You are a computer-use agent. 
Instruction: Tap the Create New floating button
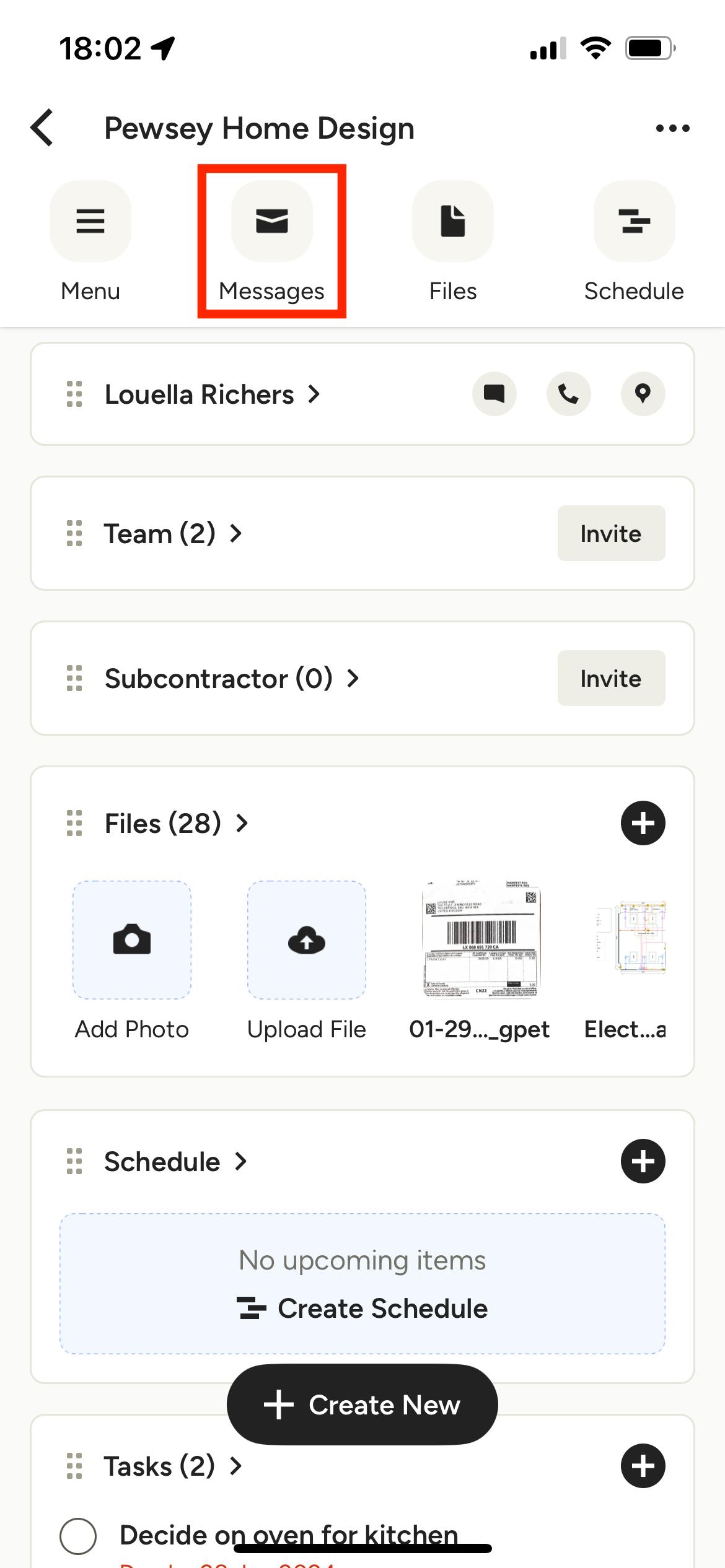tap(362, 1405)
